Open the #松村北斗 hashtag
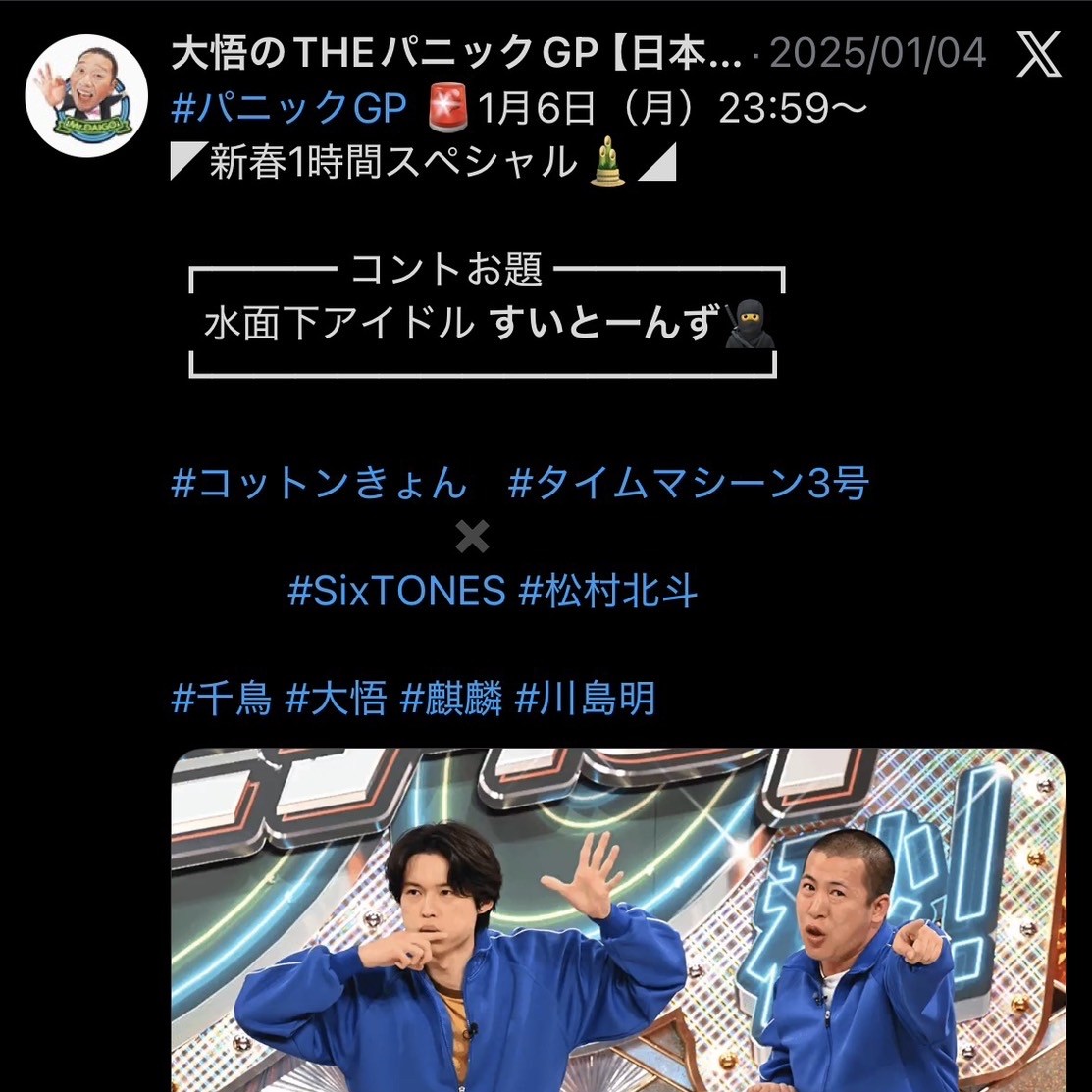 tap(608, 591)
